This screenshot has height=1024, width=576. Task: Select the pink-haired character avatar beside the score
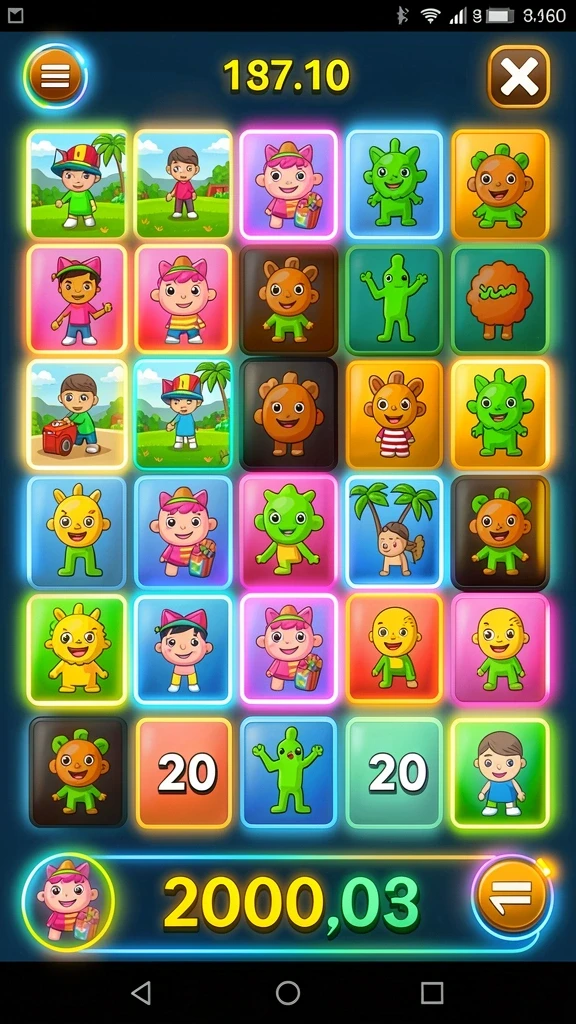tap(69, 900)
